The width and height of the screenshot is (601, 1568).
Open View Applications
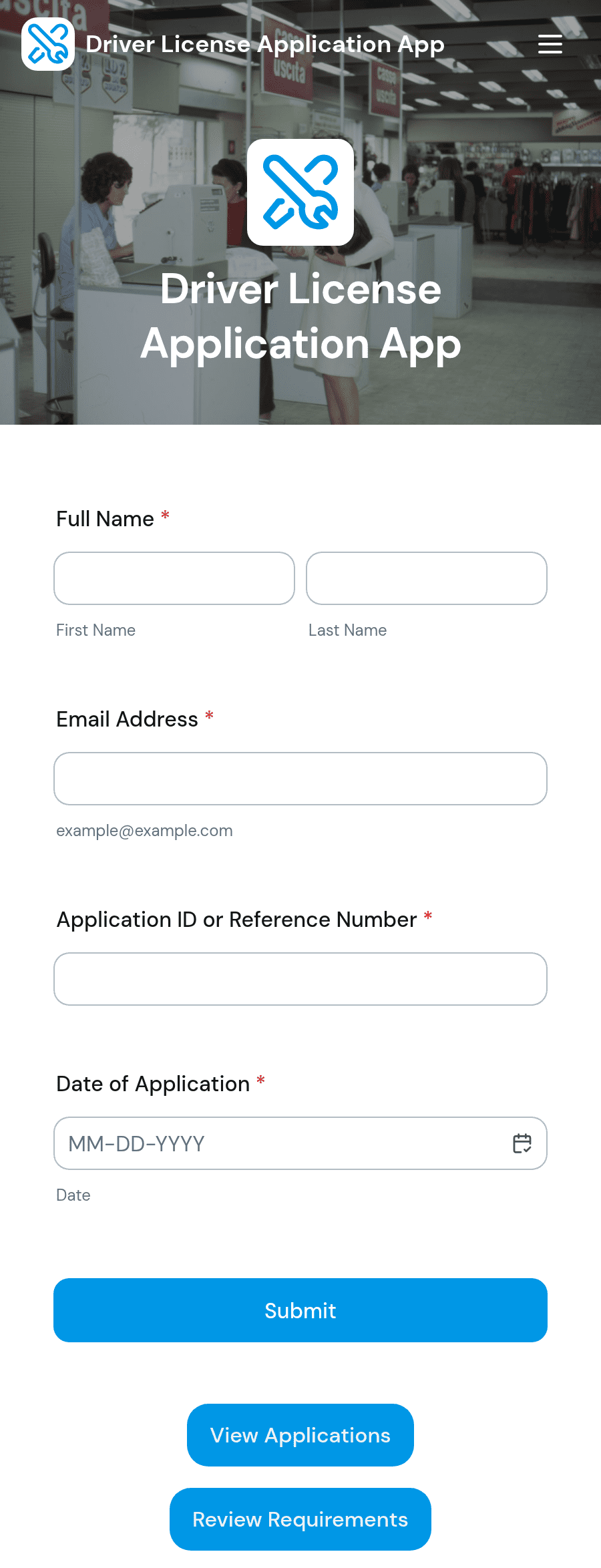(x=300, y=1435)
